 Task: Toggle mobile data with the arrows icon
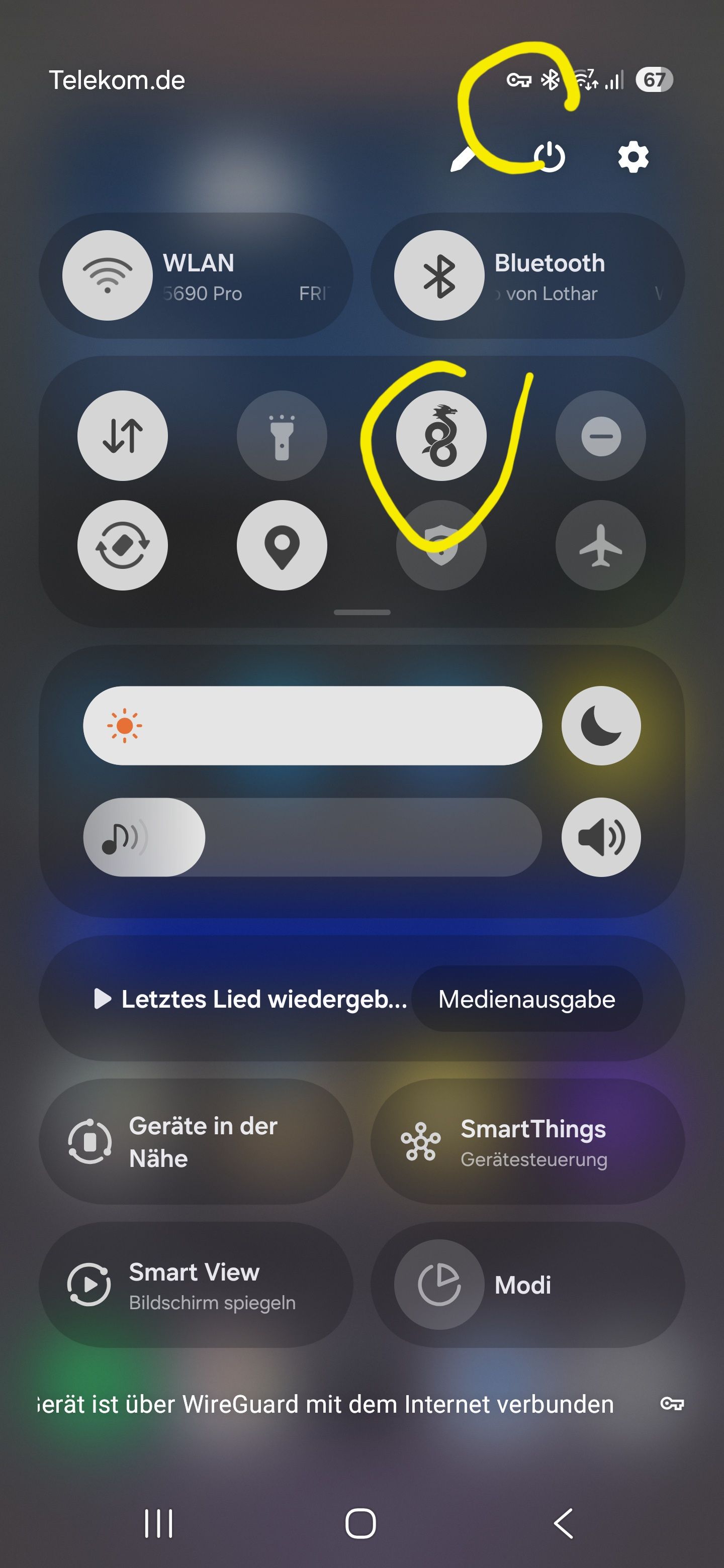122,435
